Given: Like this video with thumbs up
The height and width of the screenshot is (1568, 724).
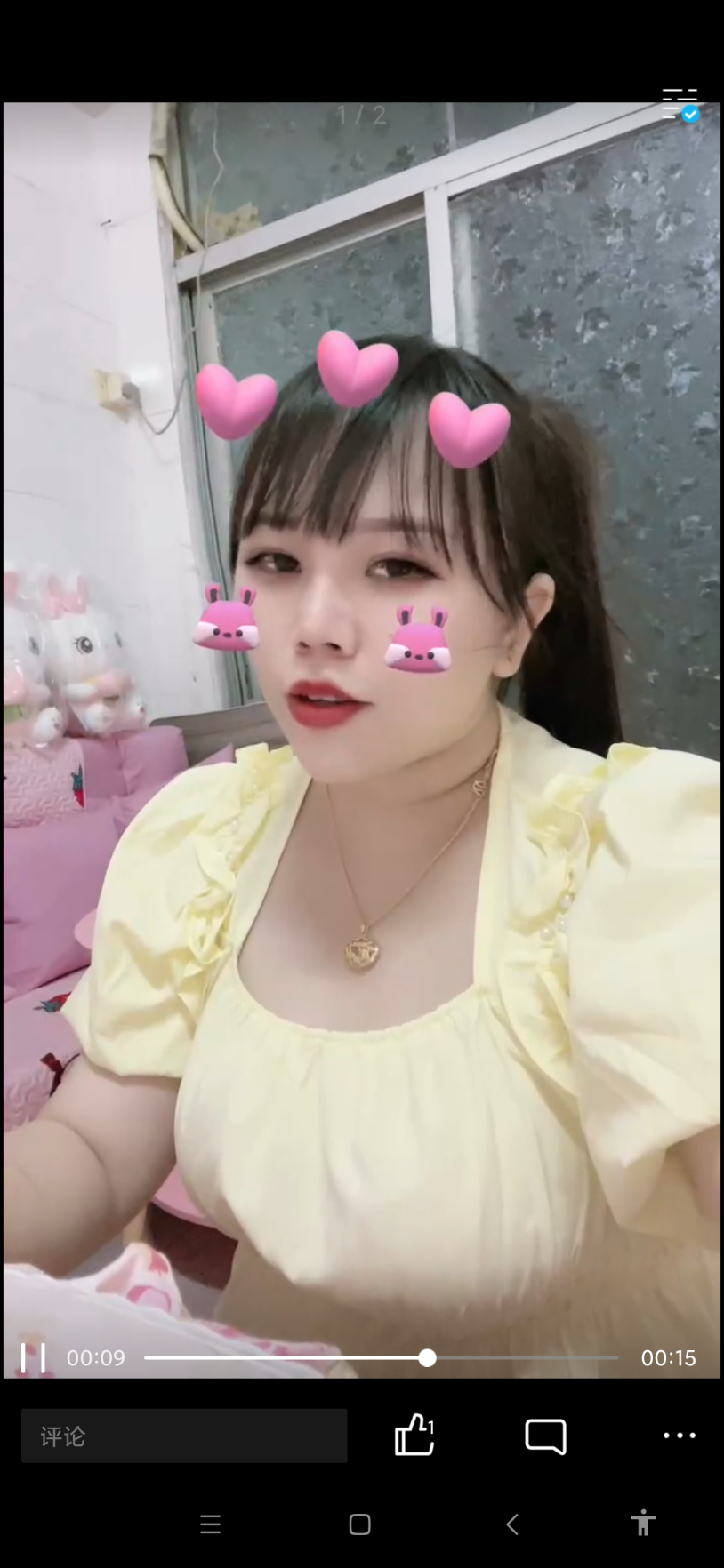Looking at the screenshot, I should point(414,1435).
